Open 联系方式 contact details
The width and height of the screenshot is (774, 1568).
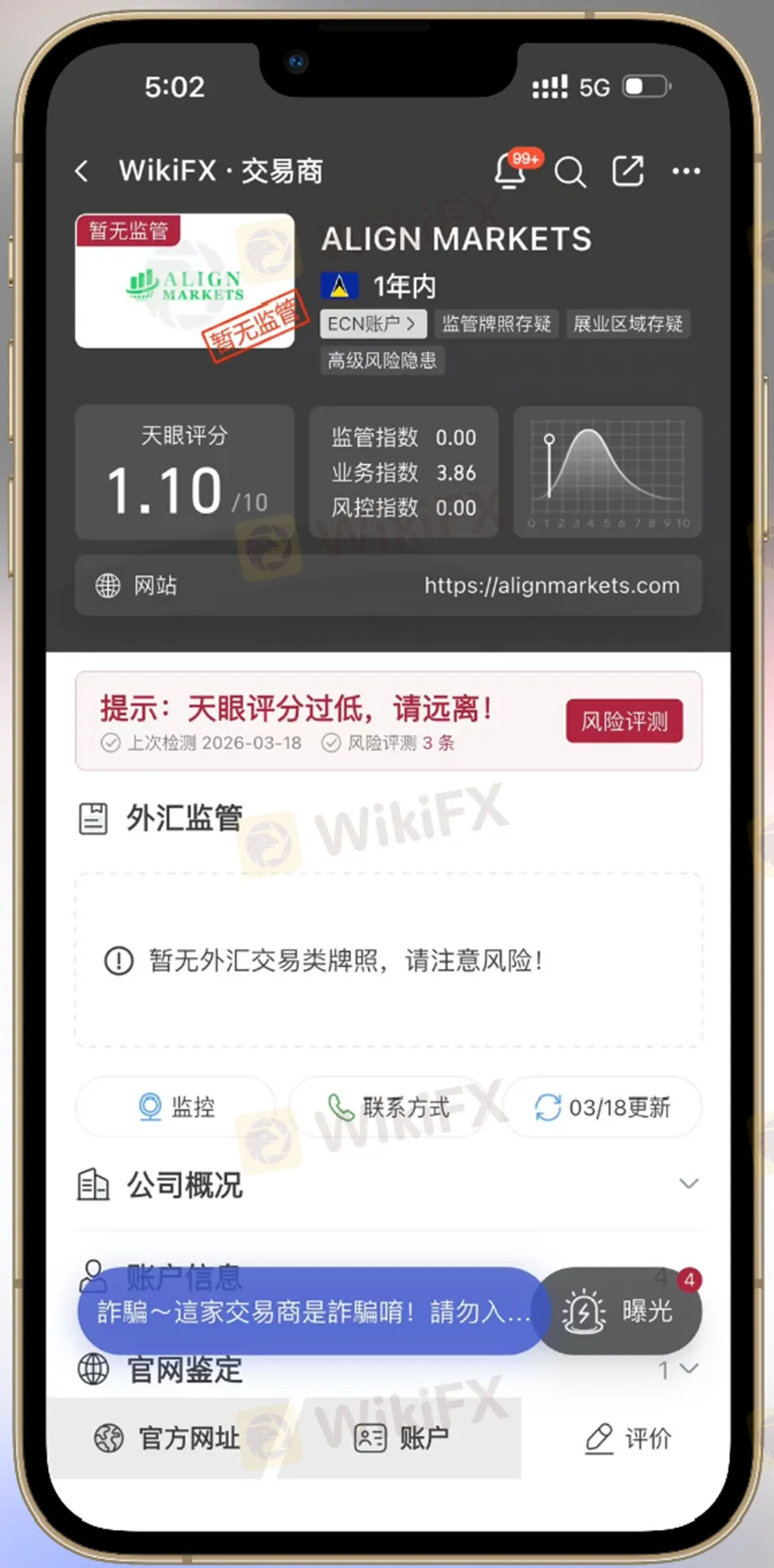[388, 1106]
